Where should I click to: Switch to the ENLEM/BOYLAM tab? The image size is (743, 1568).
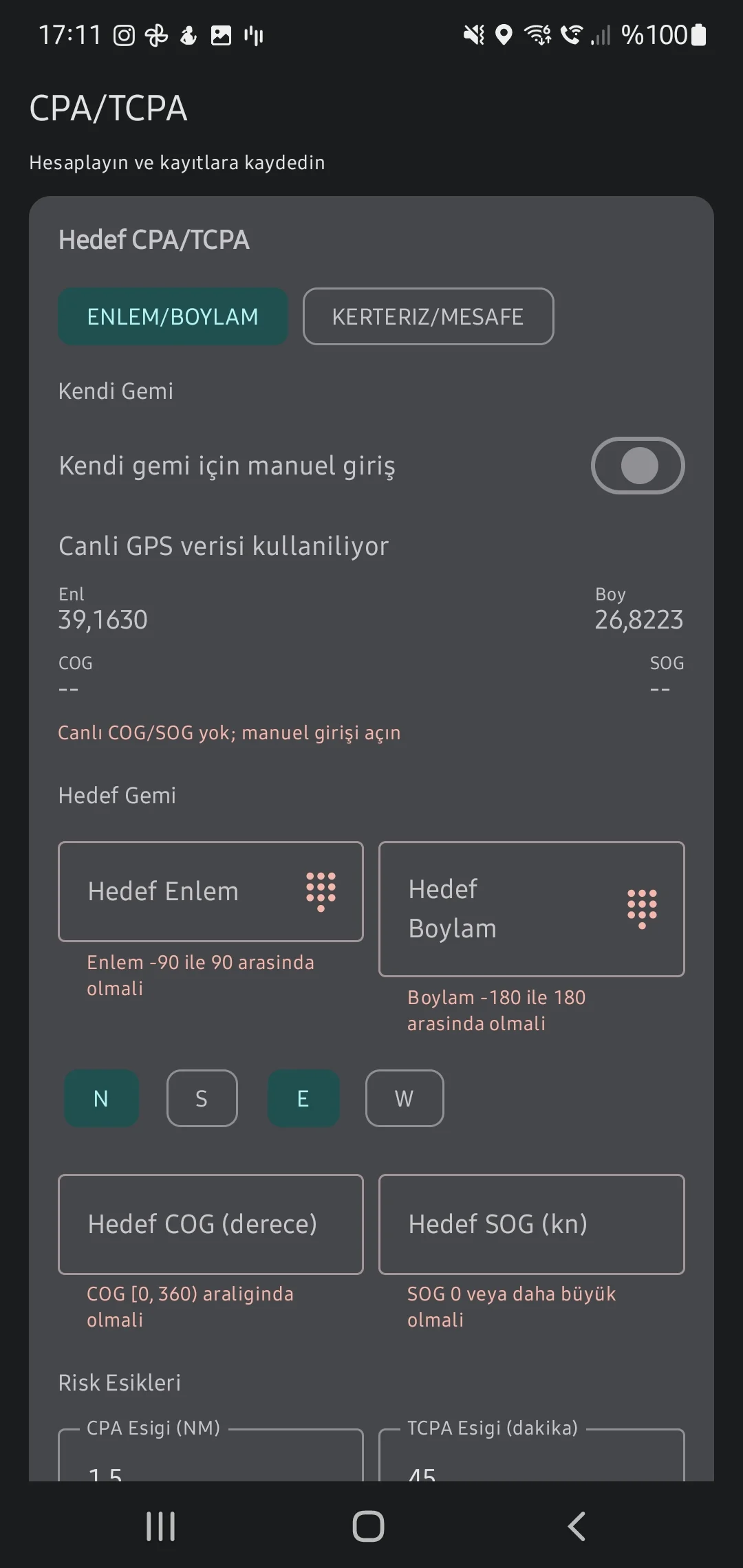173,316
